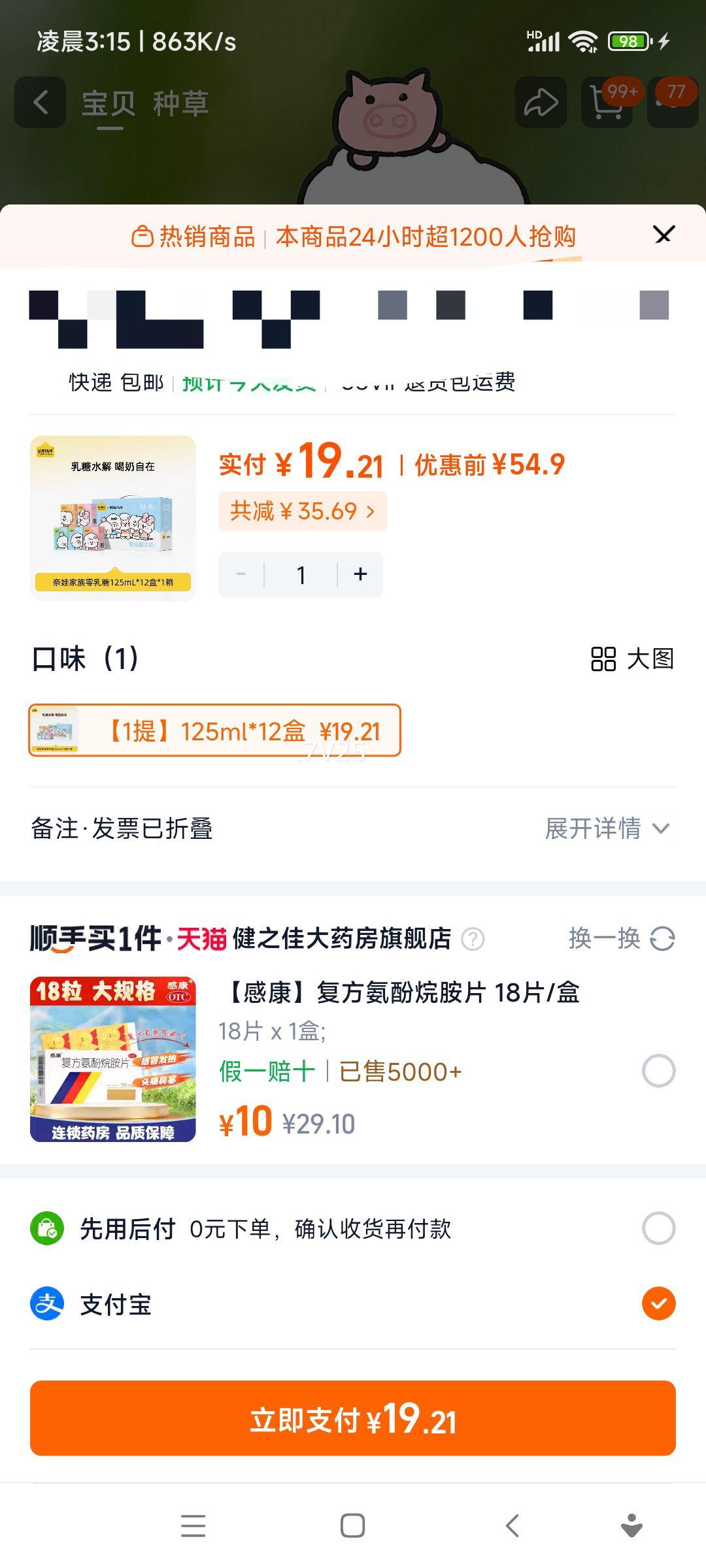Open the share icon near the top

point(540,101)
